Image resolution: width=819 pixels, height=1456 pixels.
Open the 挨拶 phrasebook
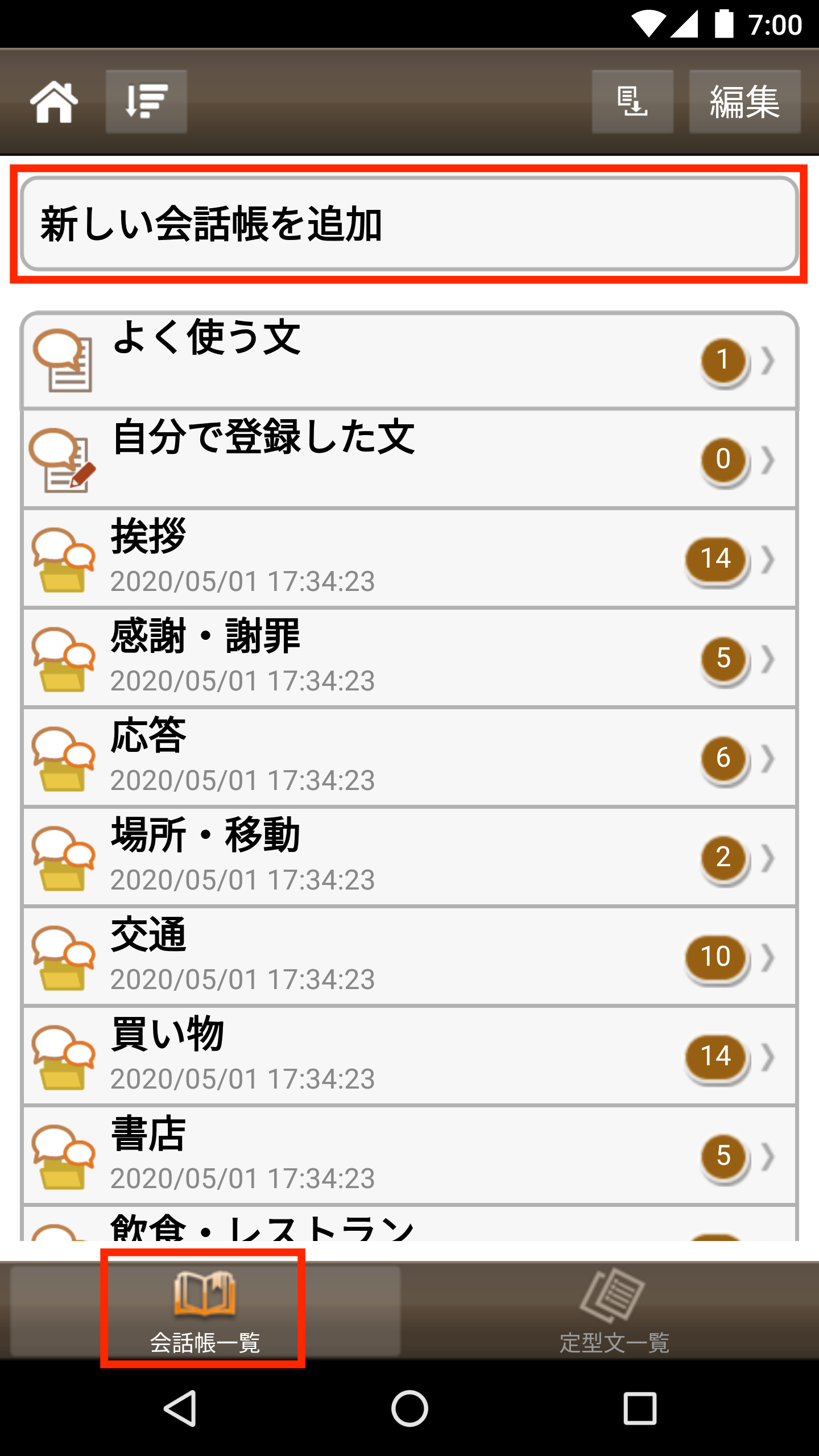(409, 559)
